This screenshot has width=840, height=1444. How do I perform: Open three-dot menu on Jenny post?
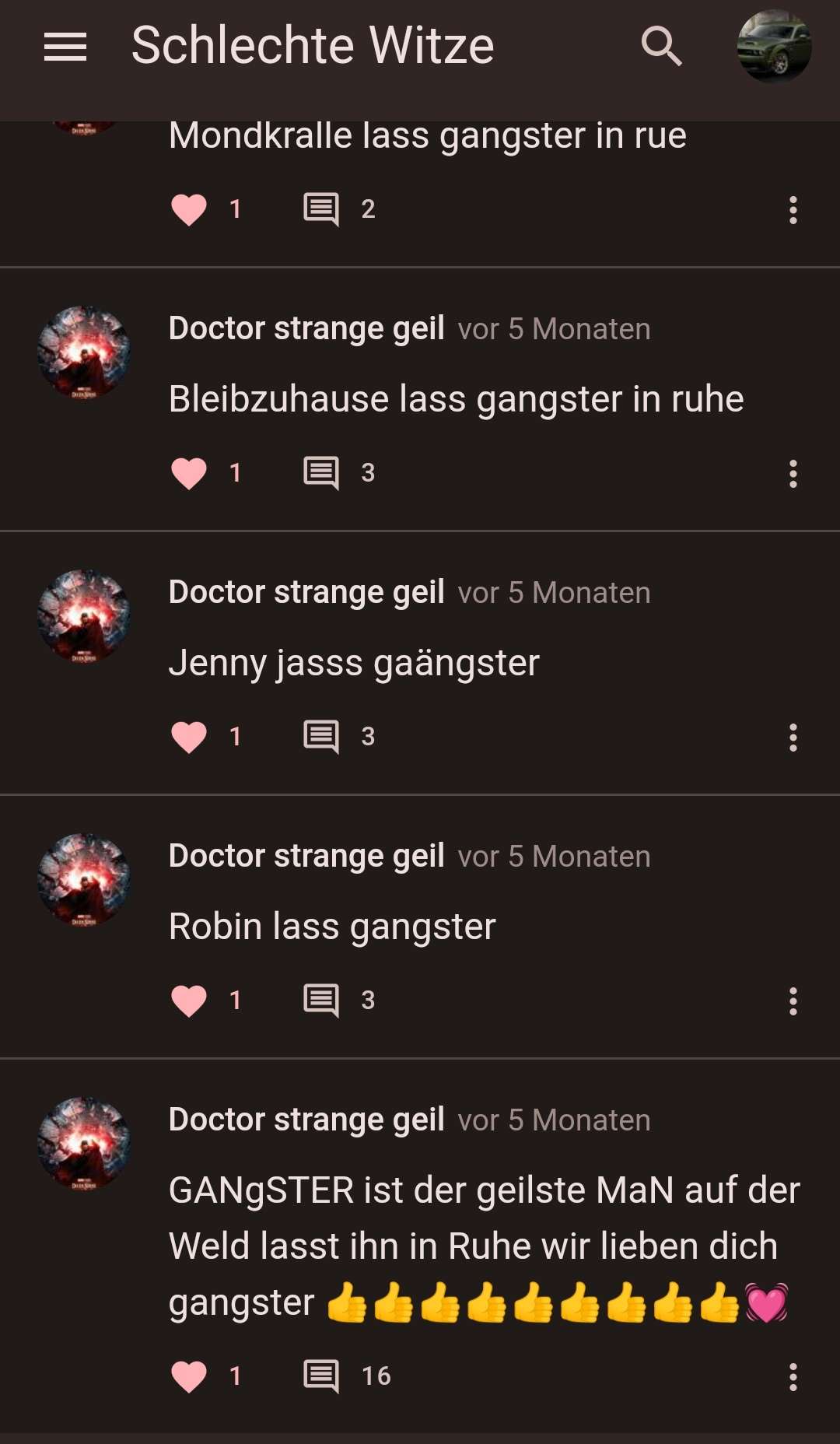tap(793, 738)
